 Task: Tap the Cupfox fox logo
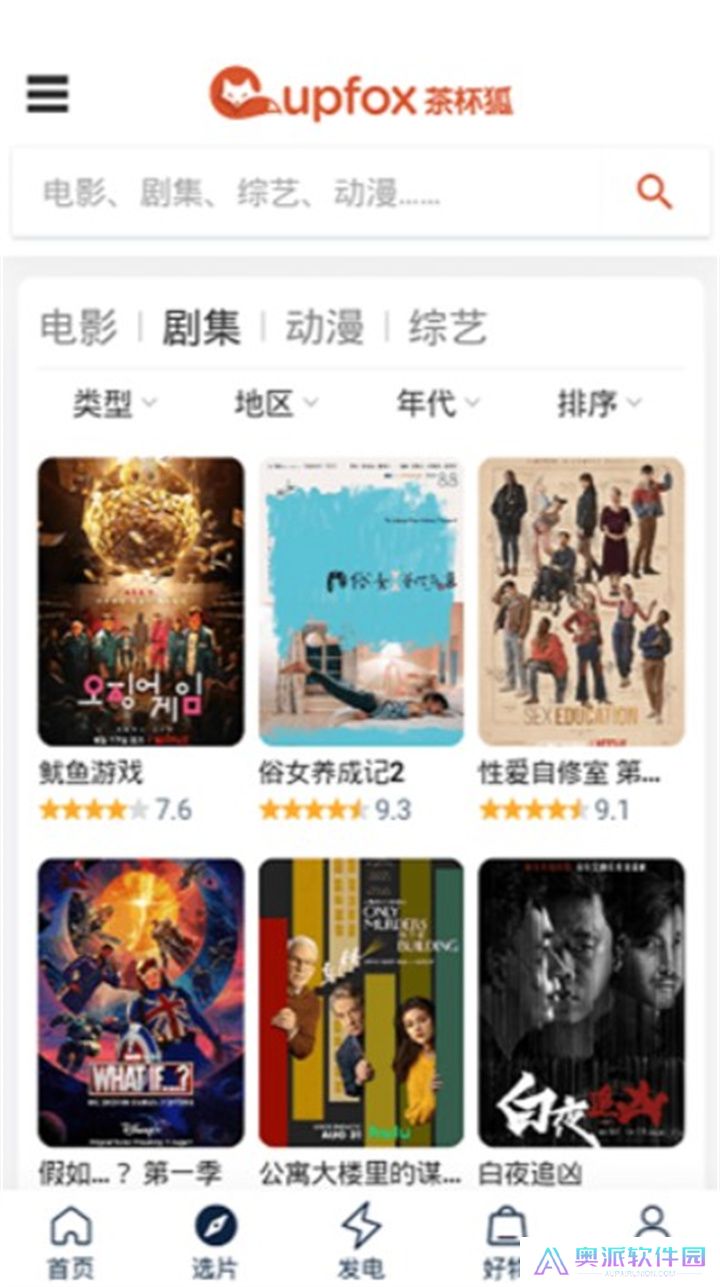coord(240,93)
